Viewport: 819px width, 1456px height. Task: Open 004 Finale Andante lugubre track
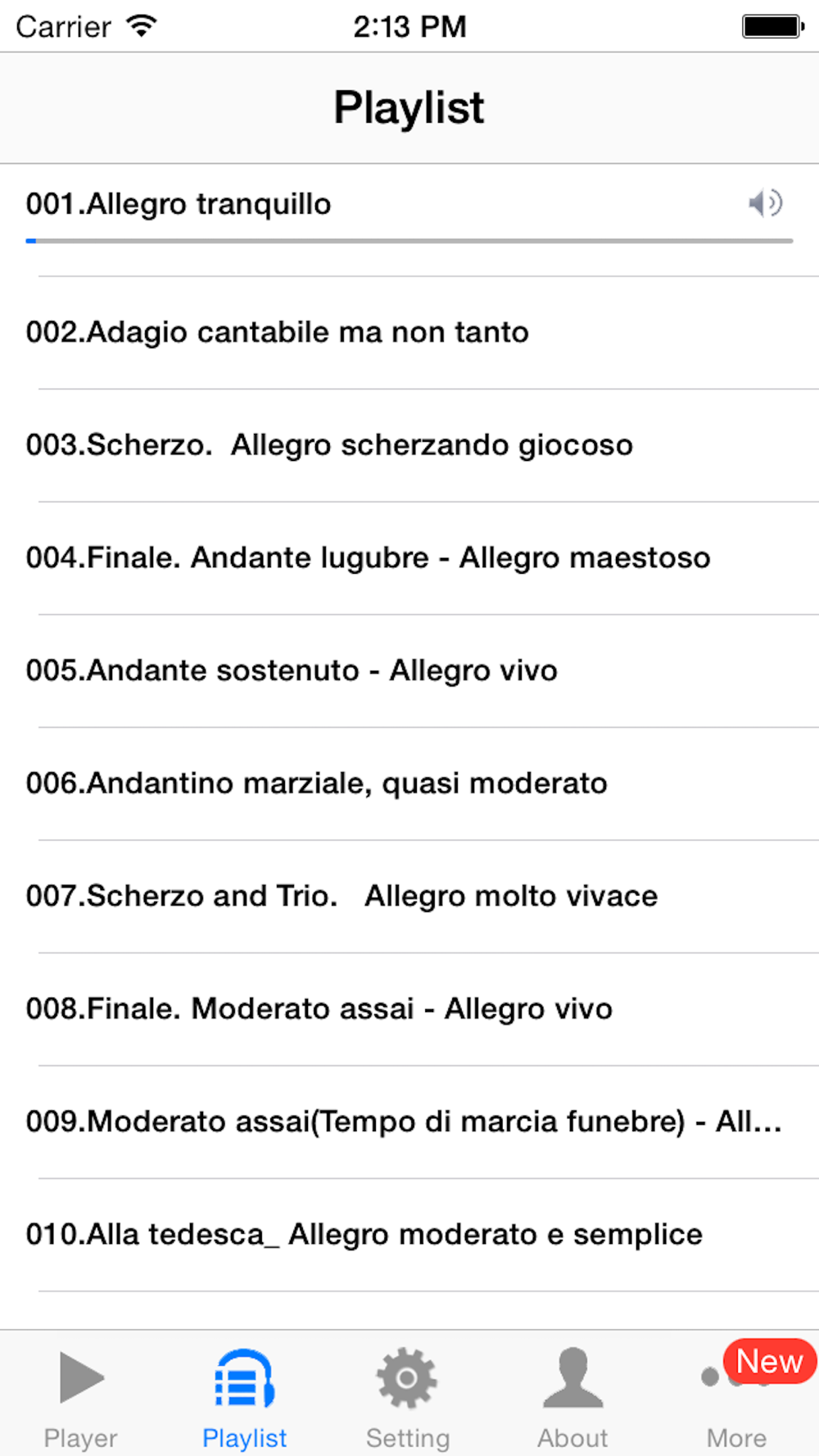[368, 558]
